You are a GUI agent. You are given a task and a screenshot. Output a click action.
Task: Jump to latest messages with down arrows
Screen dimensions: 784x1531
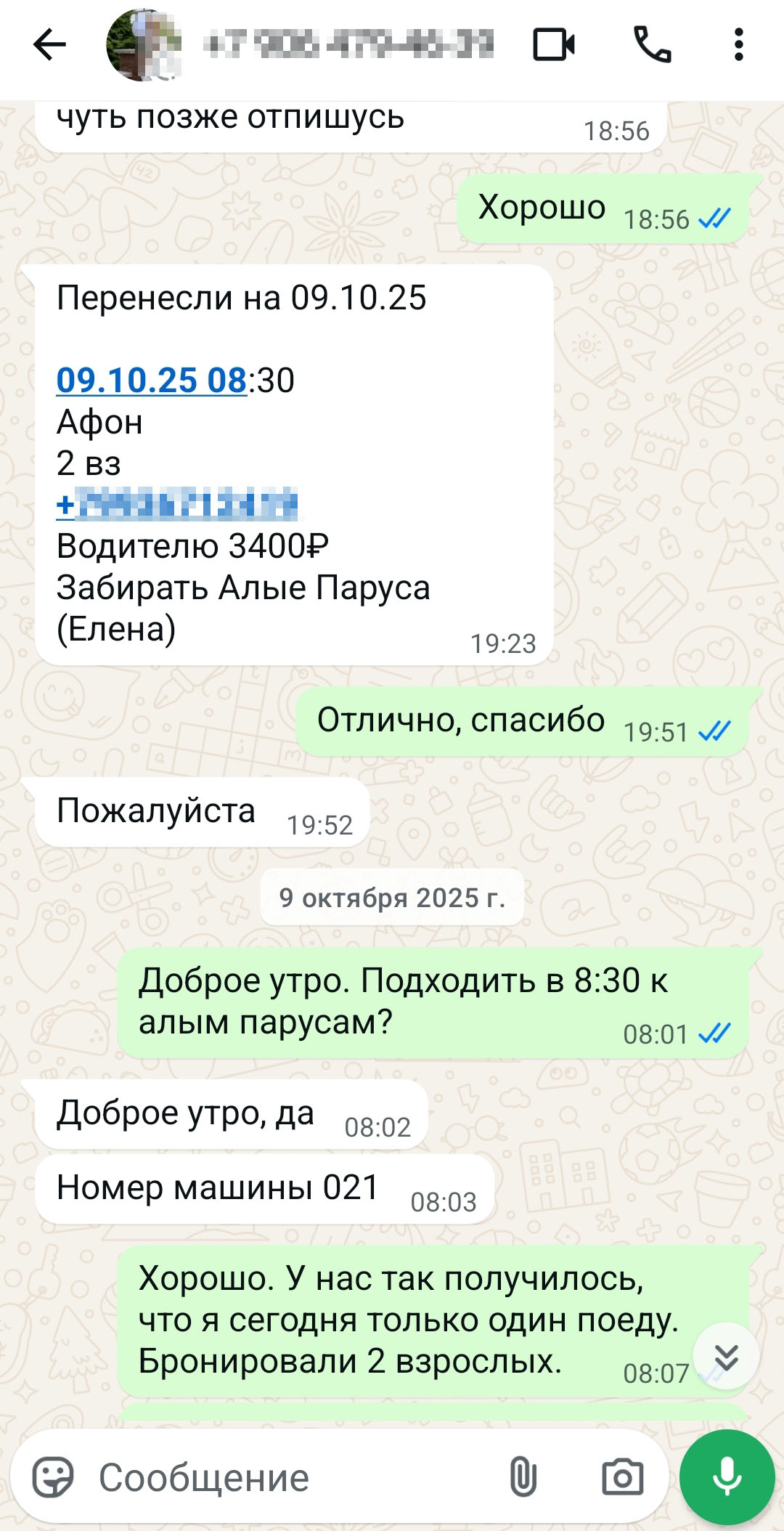pos(726,1357)
